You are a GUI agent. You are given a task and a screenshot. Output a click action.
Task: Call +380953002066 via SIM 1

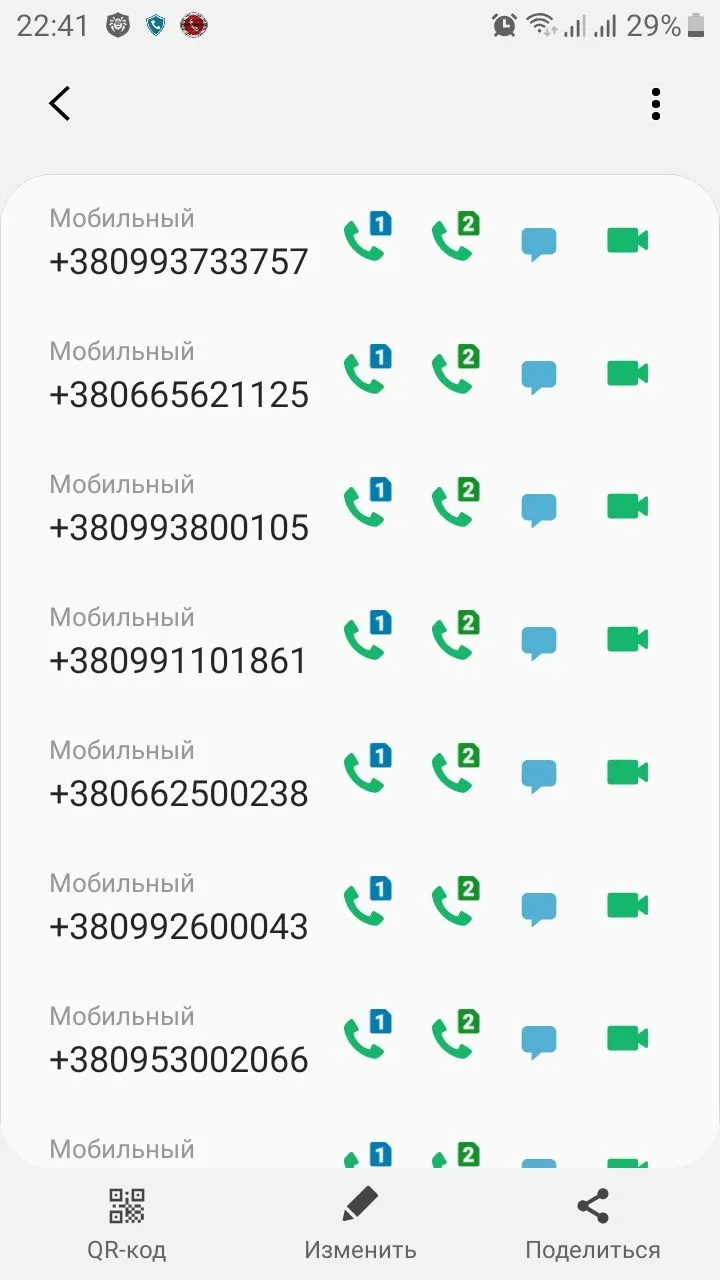pos(366,1038)
